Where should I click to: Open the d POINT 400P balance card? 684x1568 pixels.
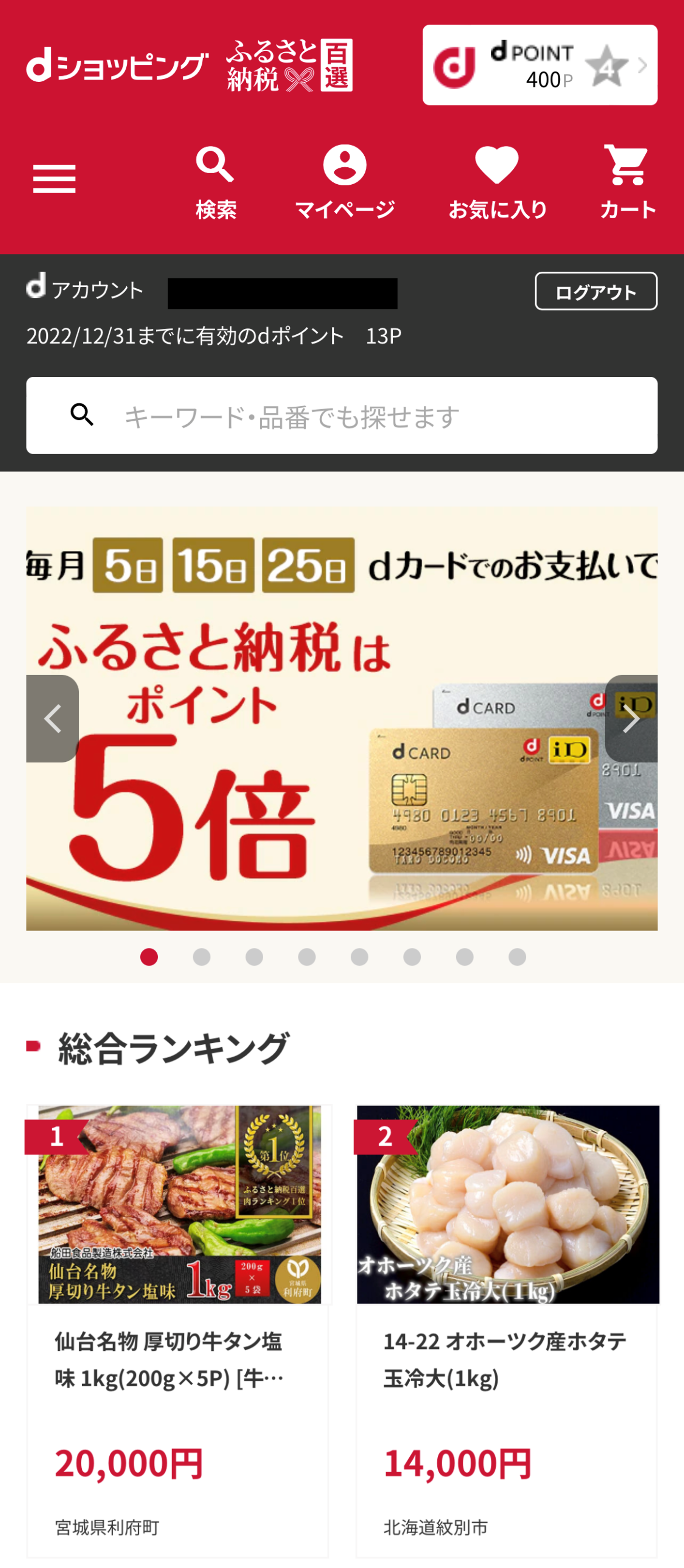tap(539, 65)
